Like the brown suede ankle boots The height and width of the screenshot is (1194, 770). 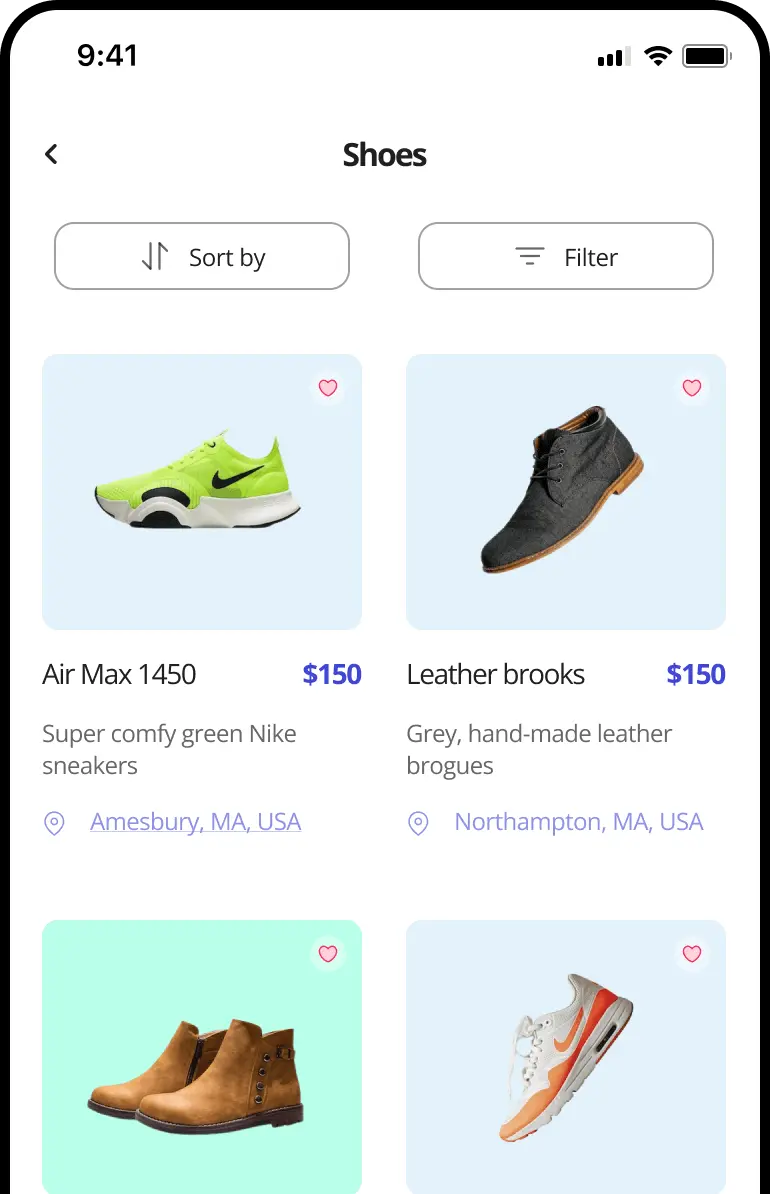click(328, 954)
